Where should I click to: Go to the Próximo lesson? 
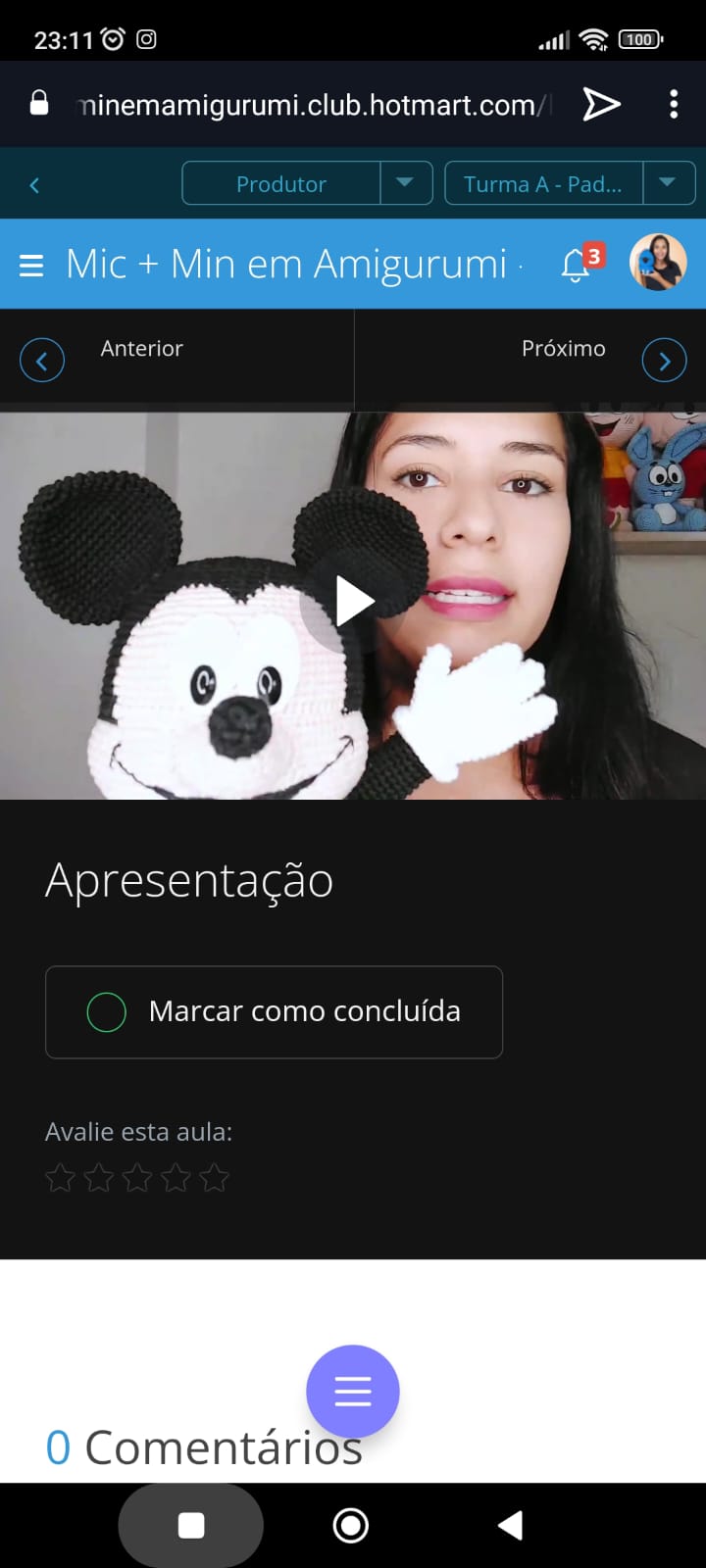click(664, 361)
